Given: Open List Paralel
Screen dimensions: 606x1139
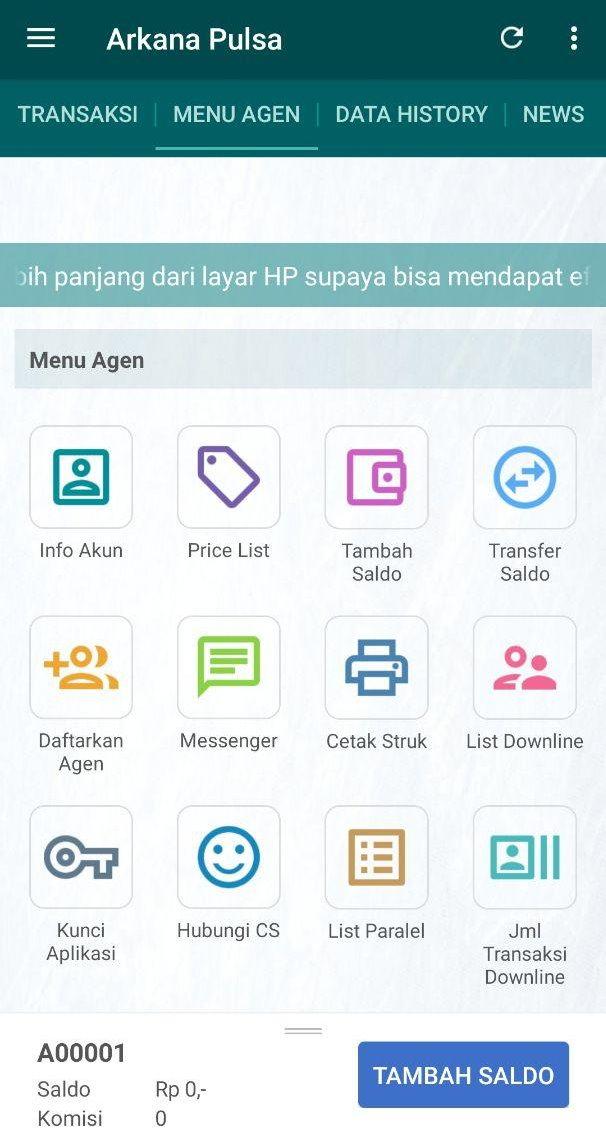Looking at the screenshot, I should [x=377, y=857].
